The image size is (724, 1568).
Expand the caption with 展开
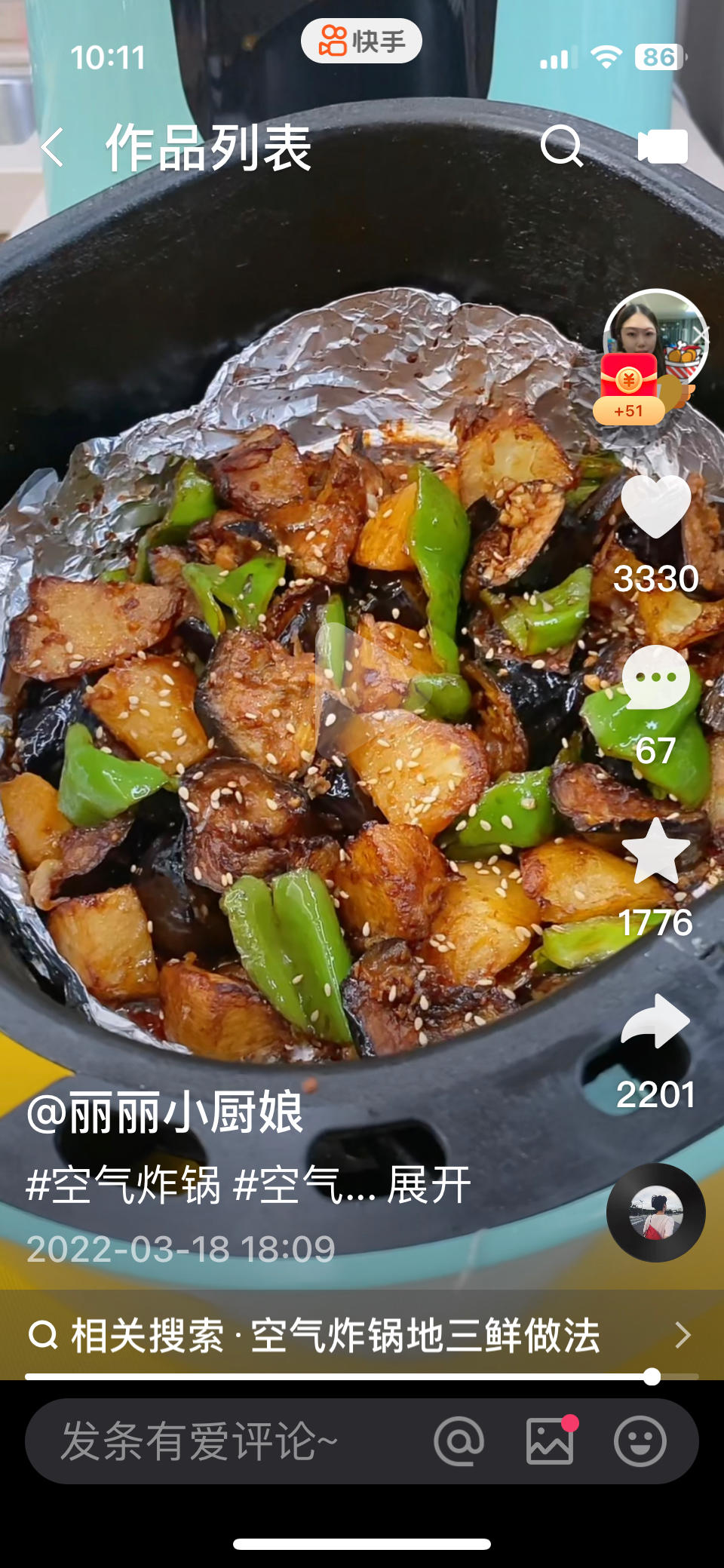click(x=428, y=1185)
